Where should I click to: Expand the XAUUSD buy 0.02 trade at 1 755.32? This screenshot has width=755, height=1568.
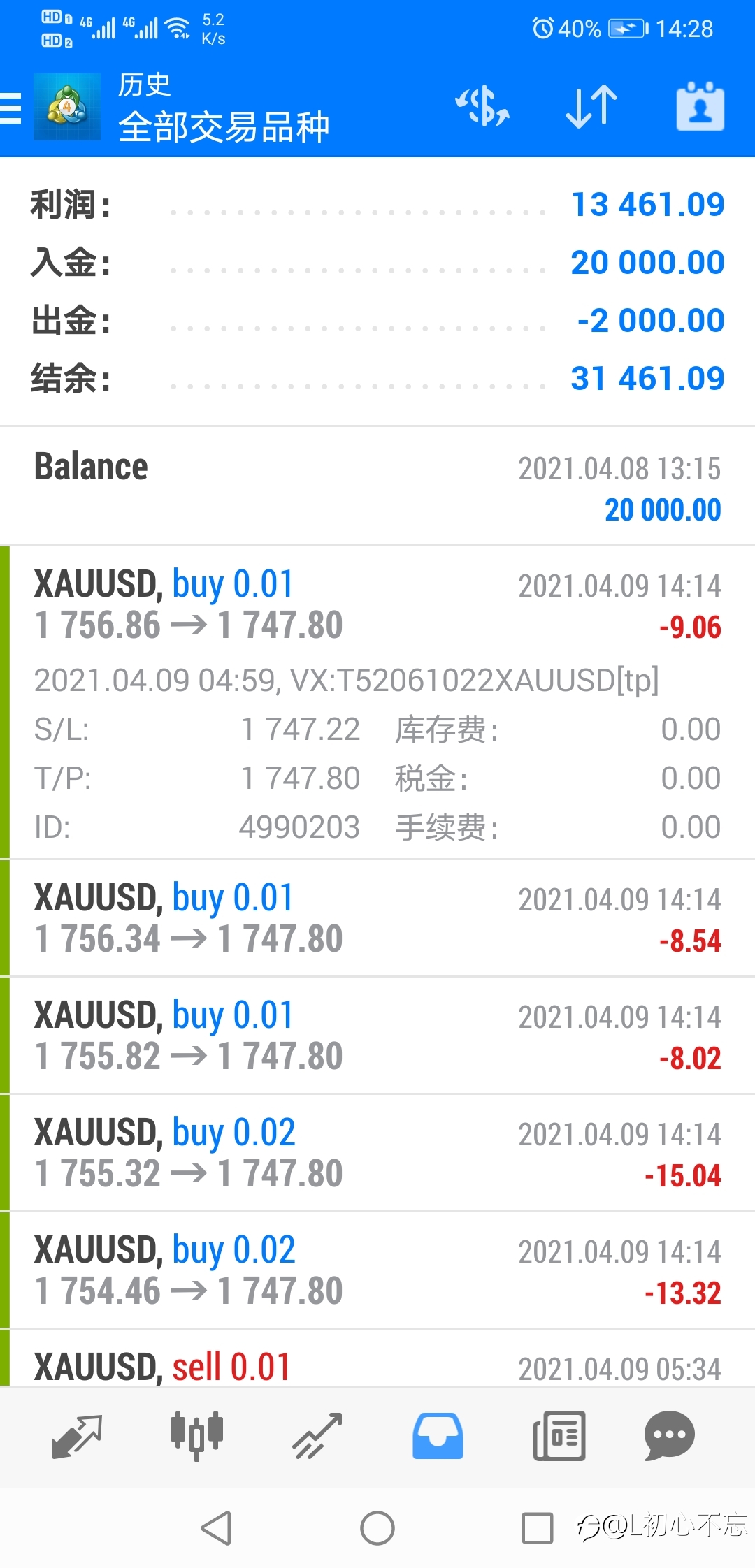tap(377, 1153)
